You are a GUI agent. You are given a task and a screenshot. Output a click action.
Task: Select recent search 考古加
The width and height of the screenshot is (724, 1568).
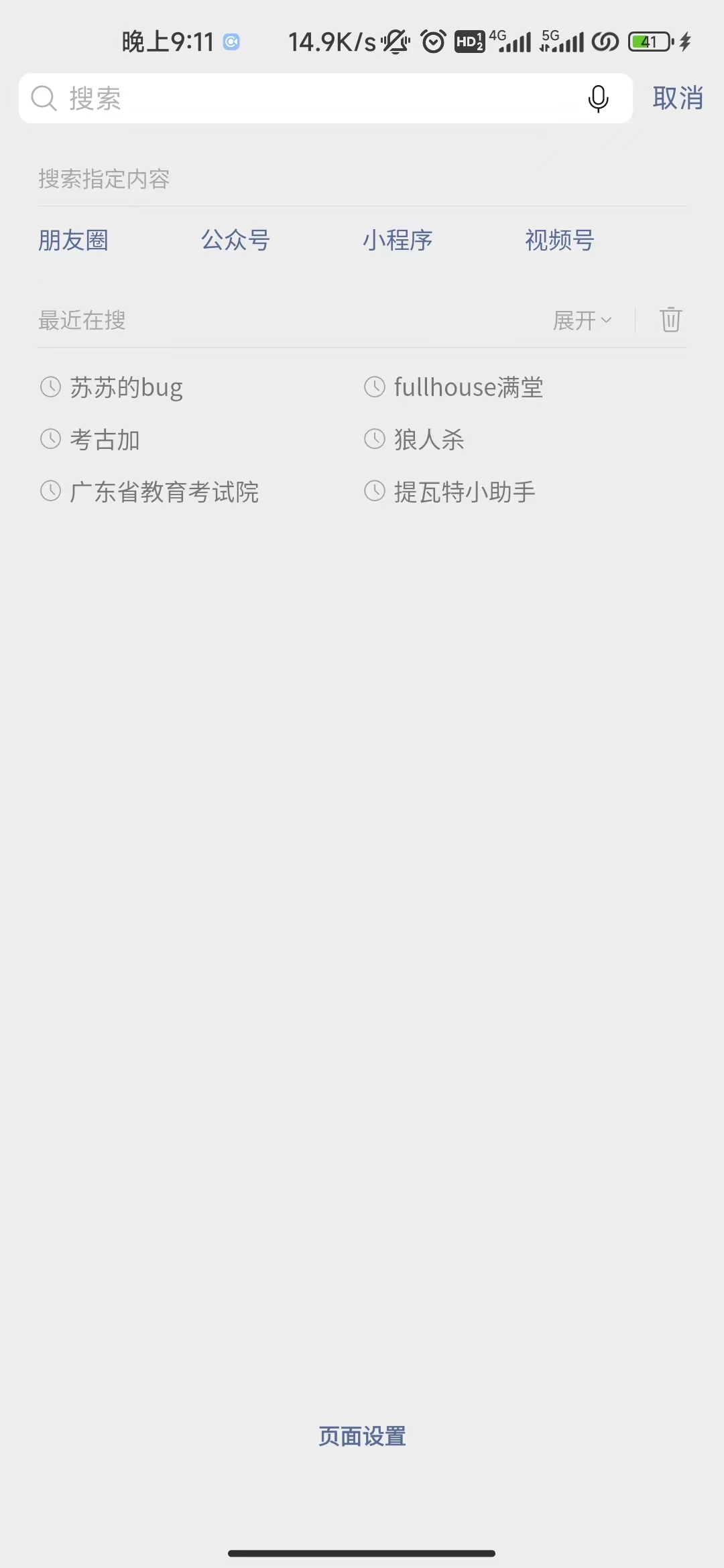click(x=105, y=440)
